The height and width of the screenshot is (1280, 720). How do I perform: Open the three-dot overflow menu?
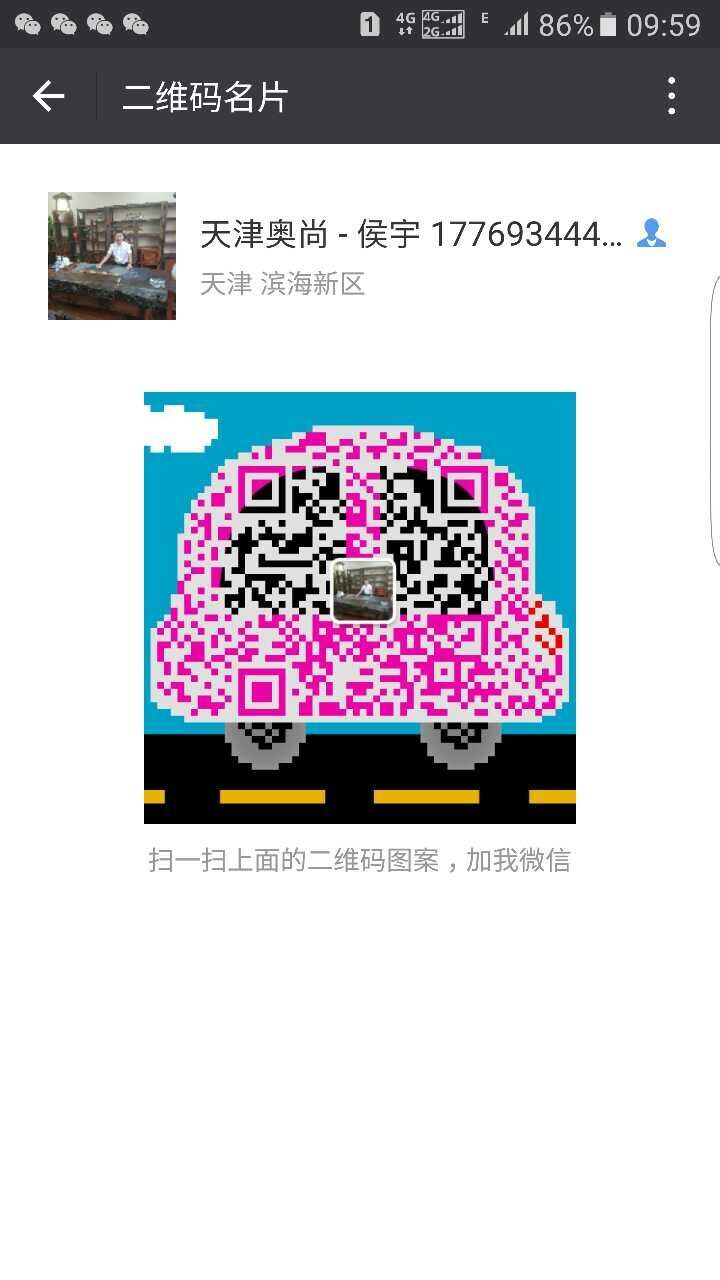(671, 96)
